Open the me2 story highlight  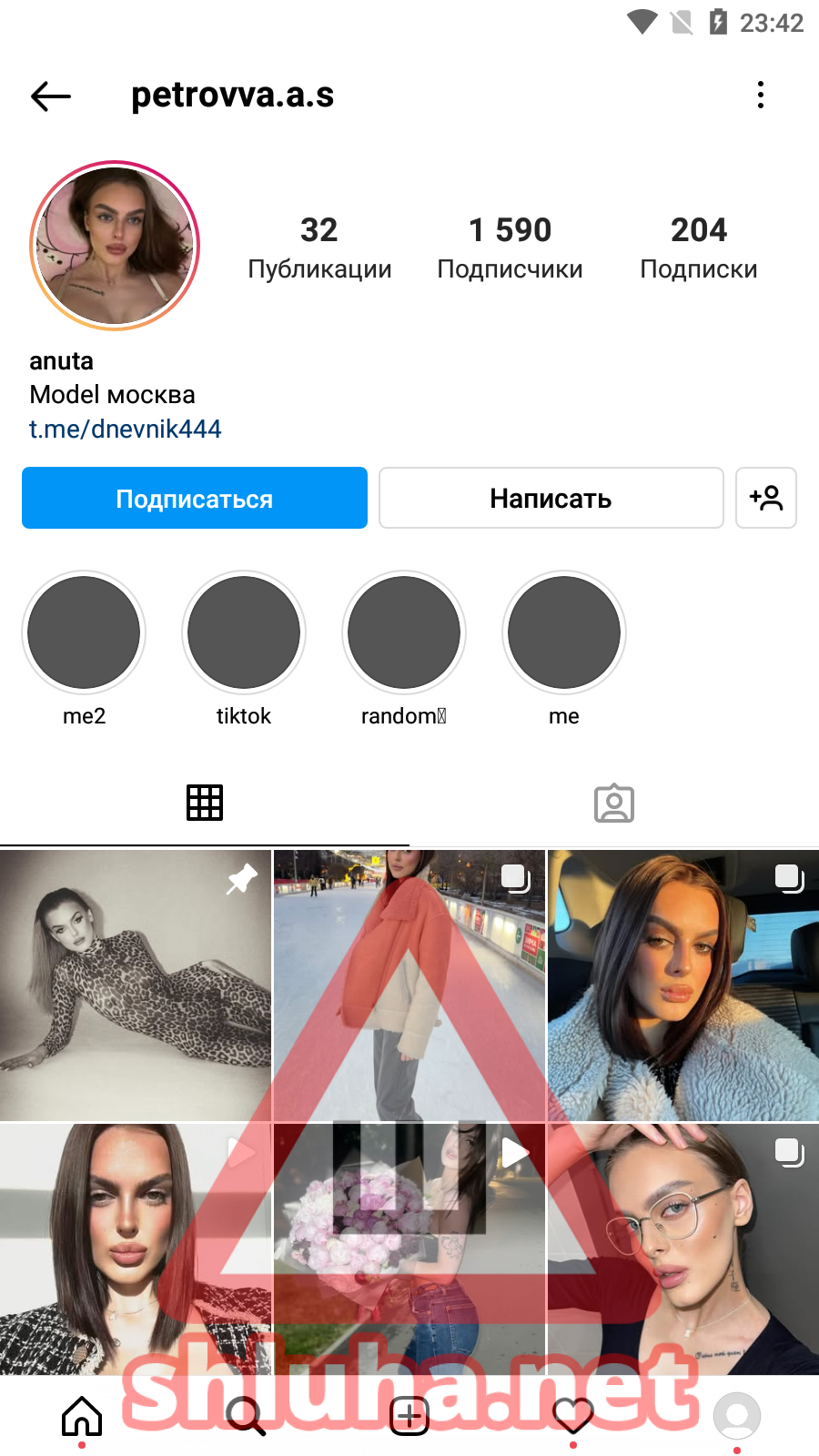(84, 632)
